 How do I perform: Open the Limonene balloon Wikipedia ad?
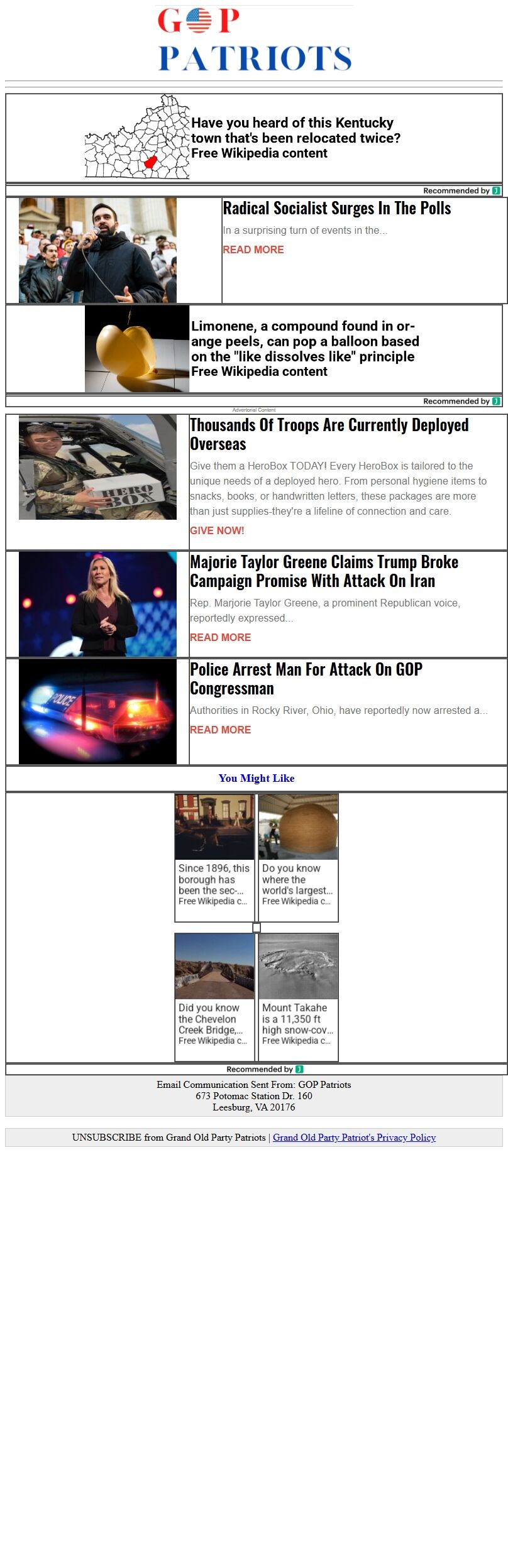(304, 348)
